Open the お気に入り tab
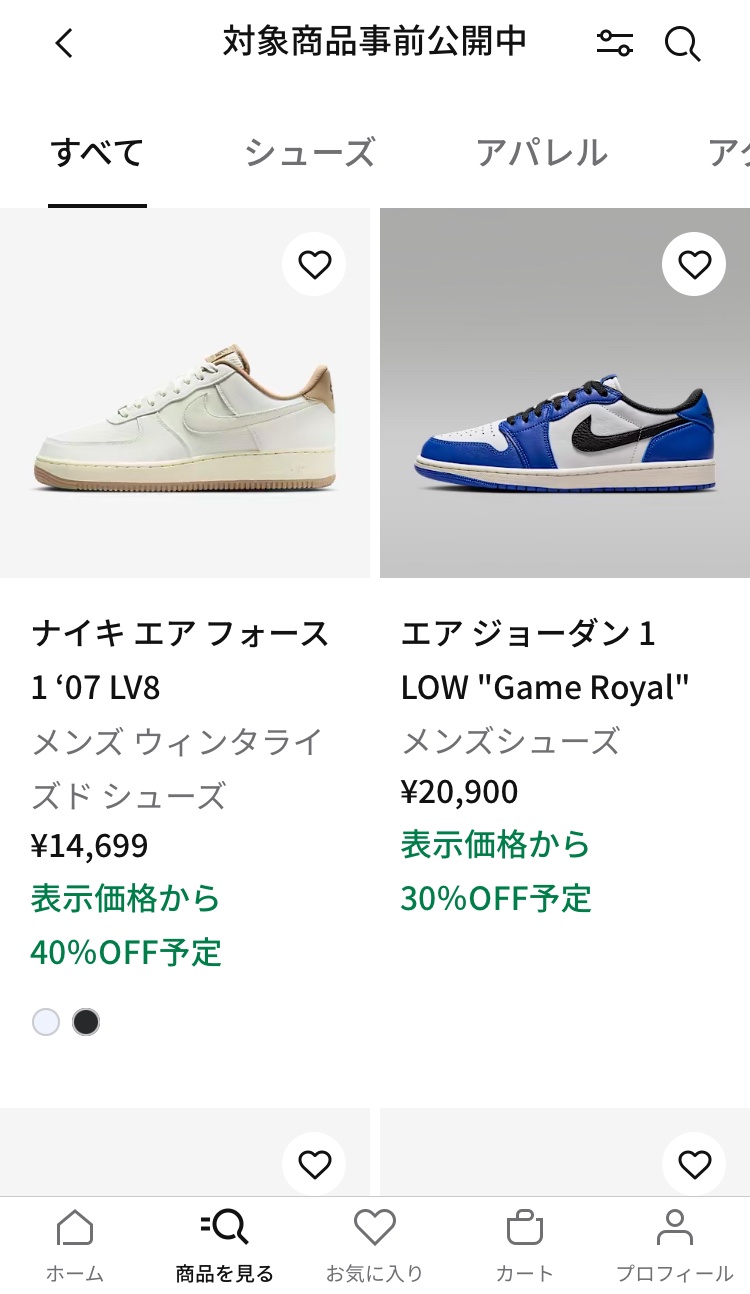 375,1244
